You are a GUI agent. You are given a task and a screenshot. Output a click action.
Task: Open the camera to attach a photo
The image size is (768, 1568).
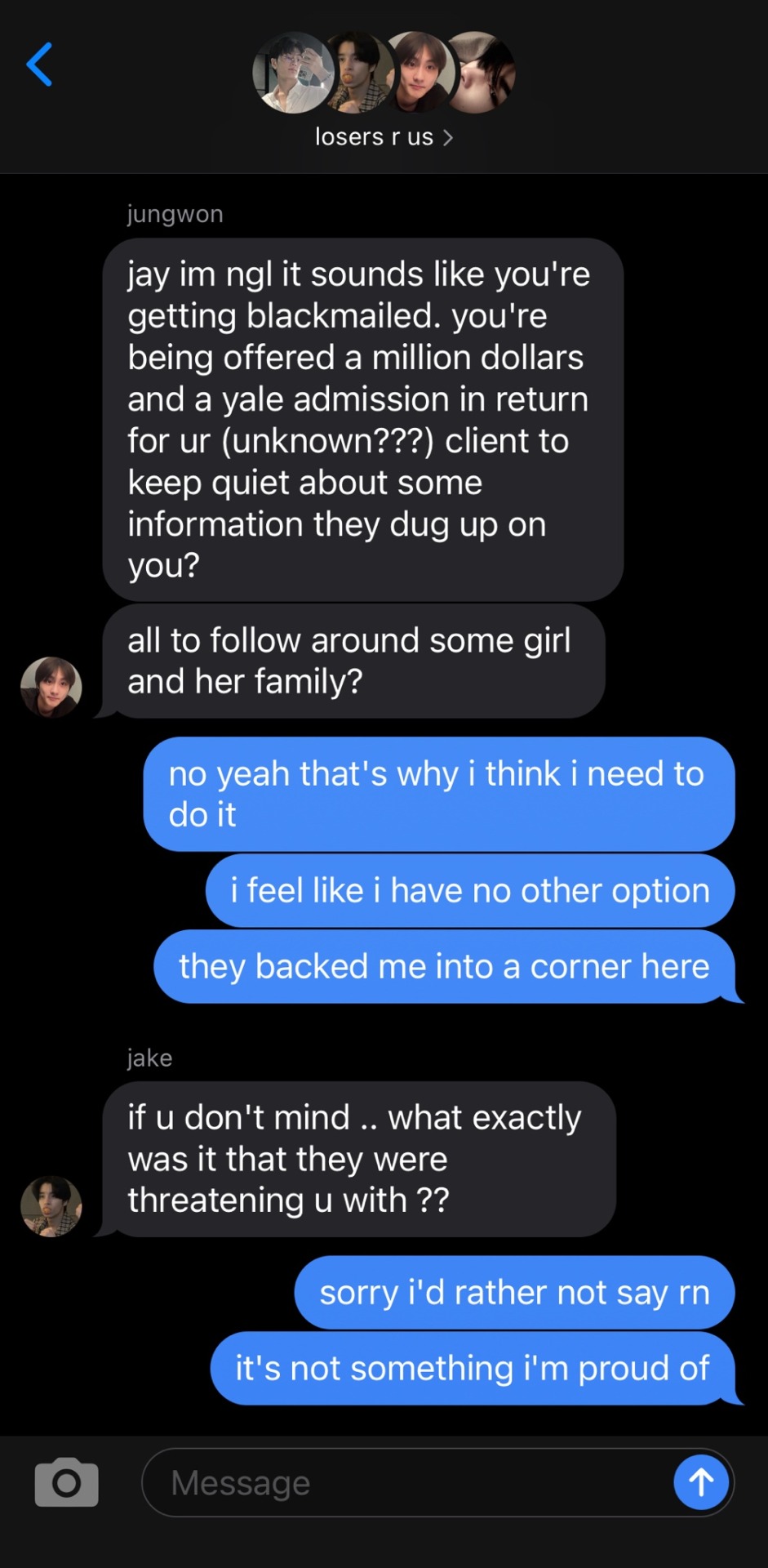pyautogui.click(x=66, y=1481)
